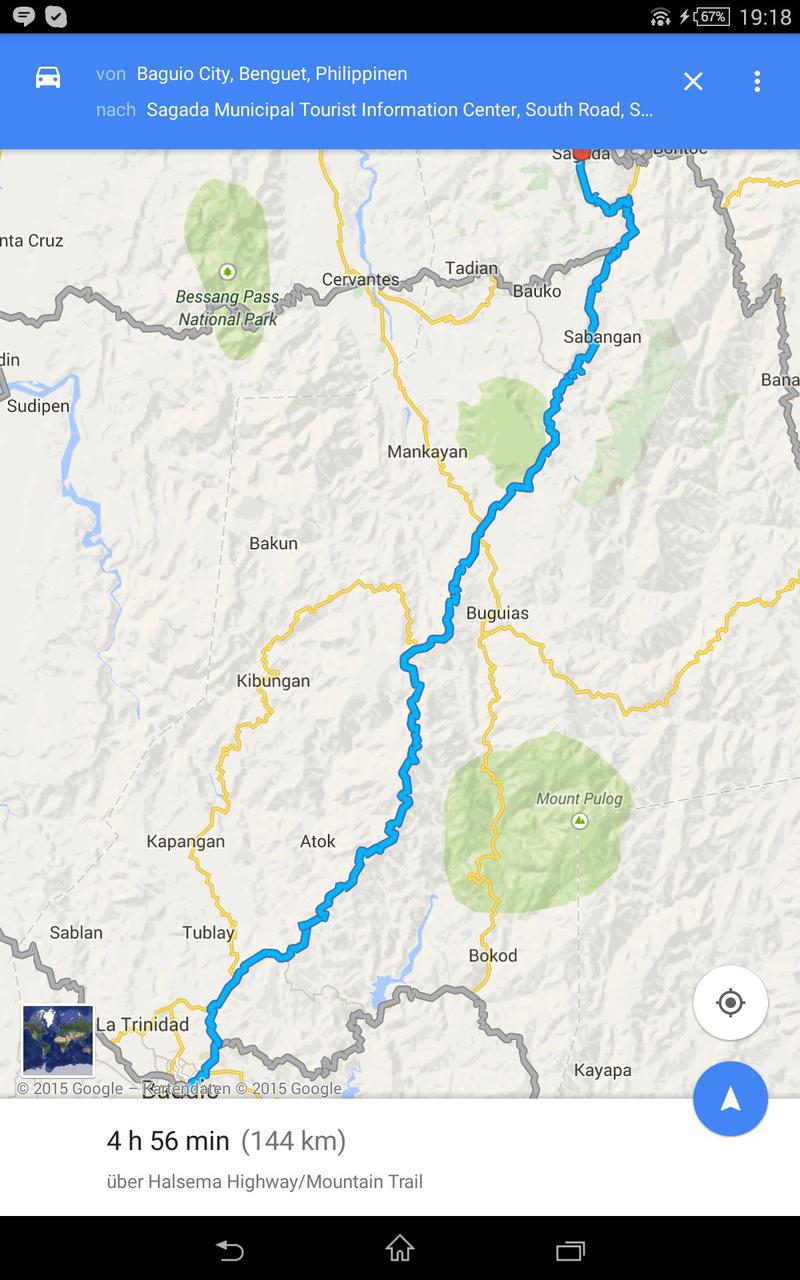Open the three-dot overflow menu

pyautogui.click(x=757, y=82)
